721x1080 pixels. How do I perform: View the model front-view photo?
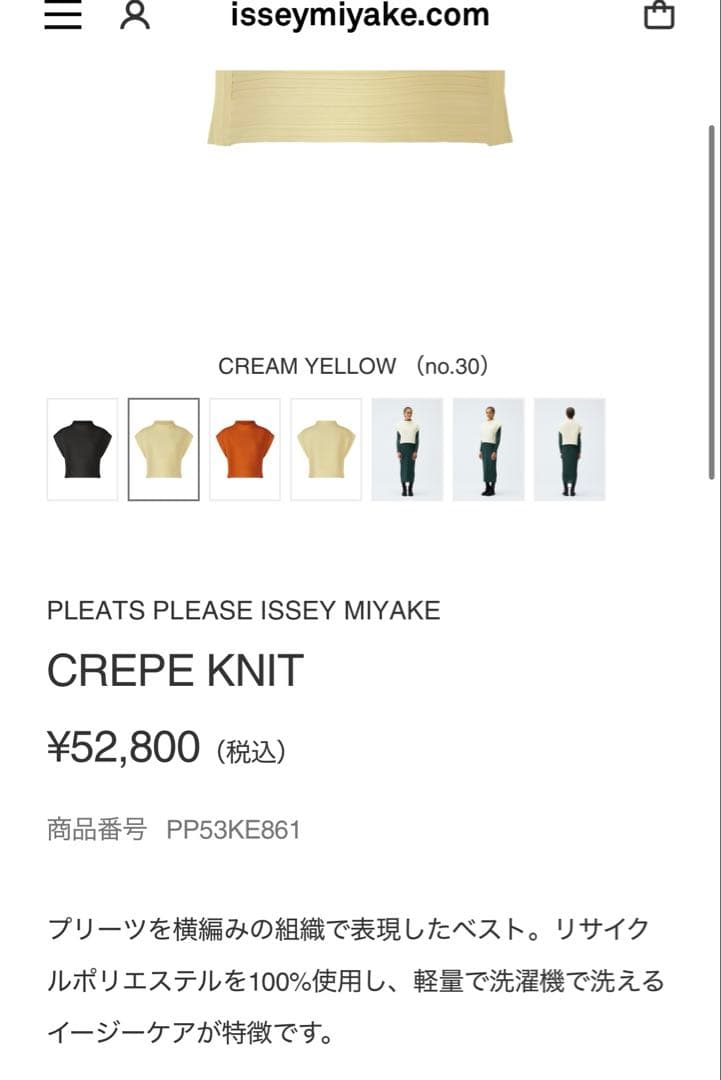pos(407,449)
